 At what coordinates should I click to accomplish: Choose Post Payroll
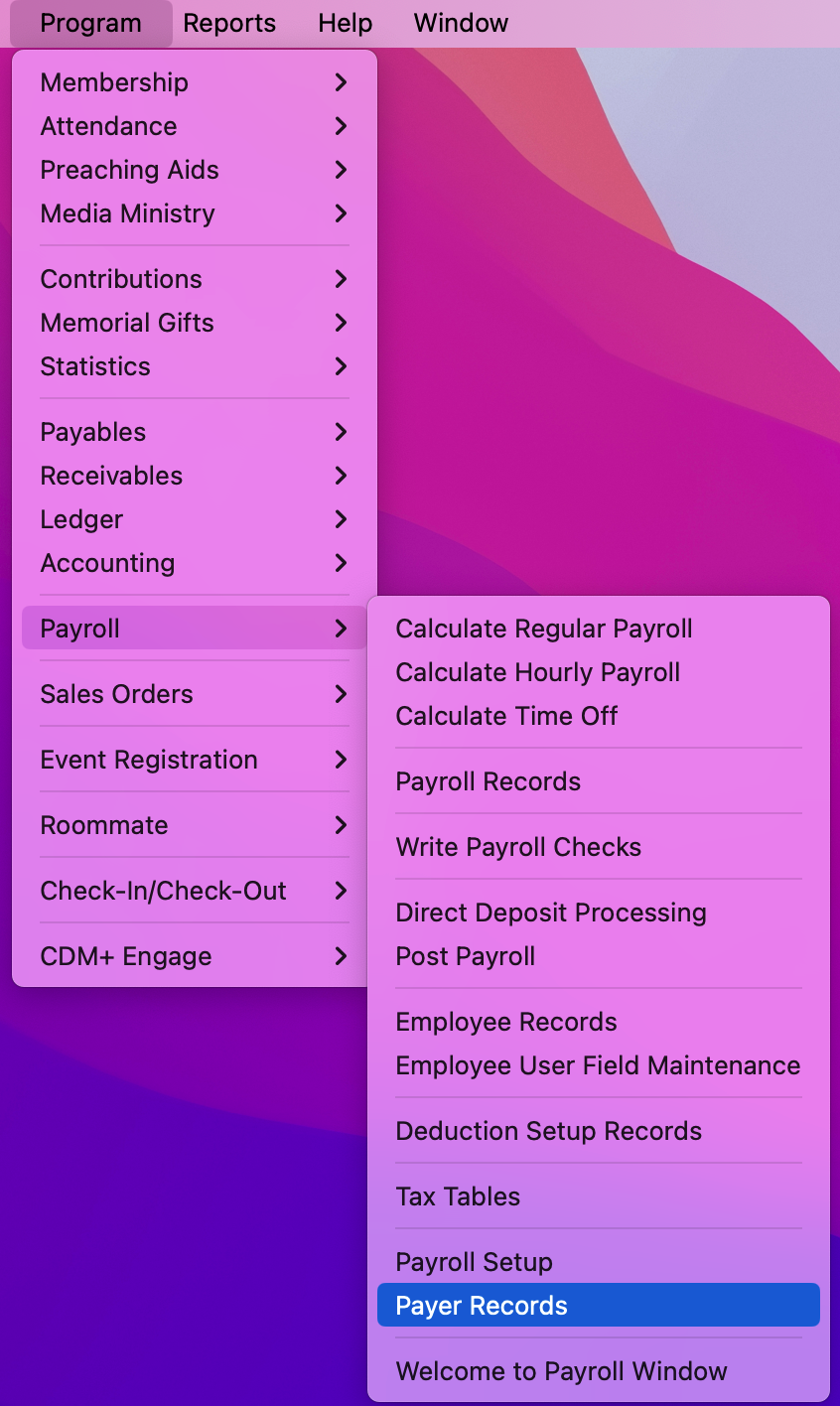pos(466,956)
